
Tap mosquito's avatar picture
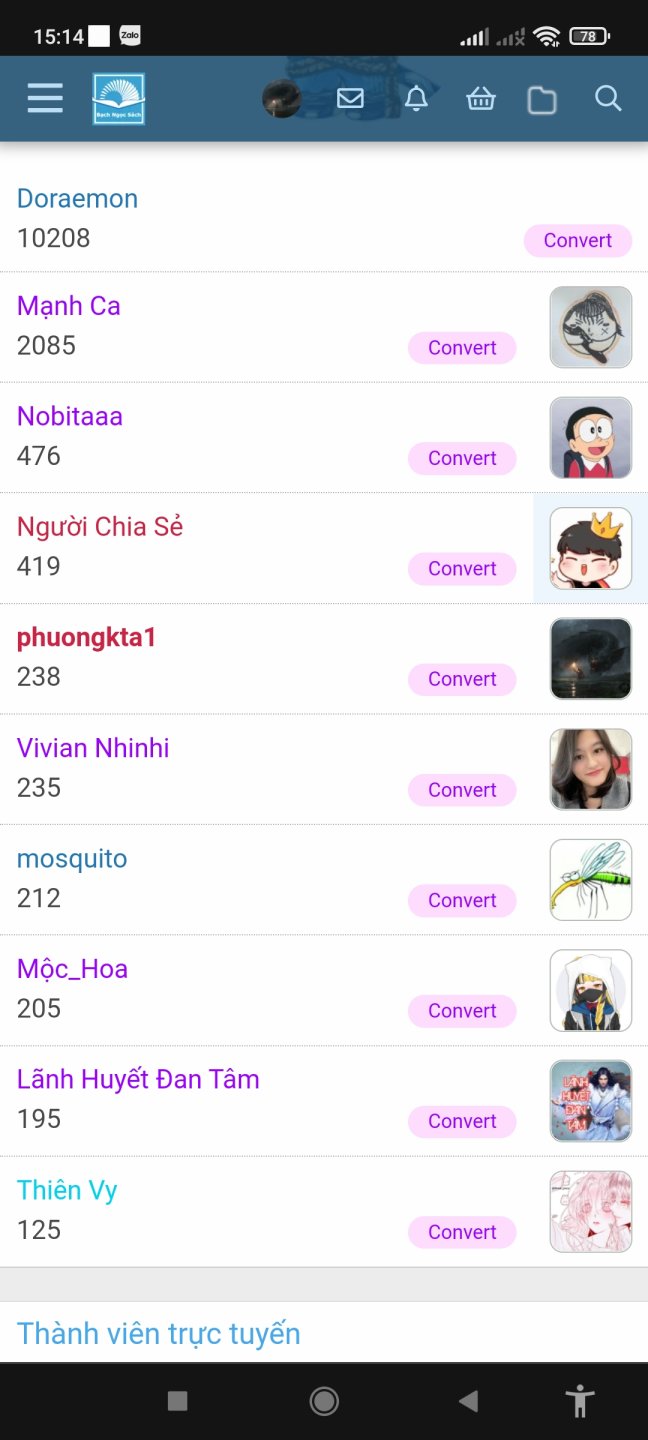(591, 880)
